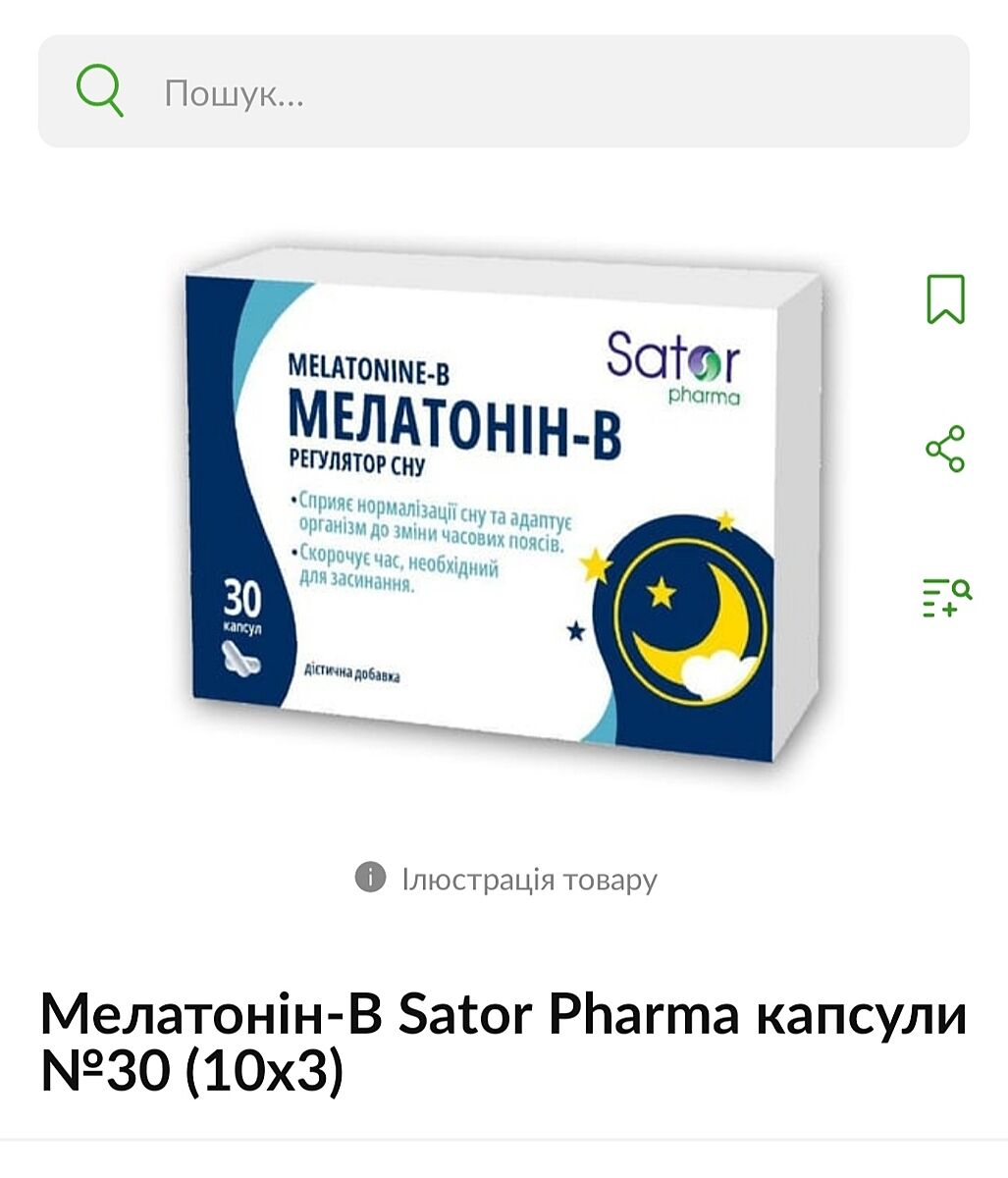Screen dimensions: 1008x1178
Task: Tap the info icon beside Ілюстрація товару
Action: pos(370,877)
